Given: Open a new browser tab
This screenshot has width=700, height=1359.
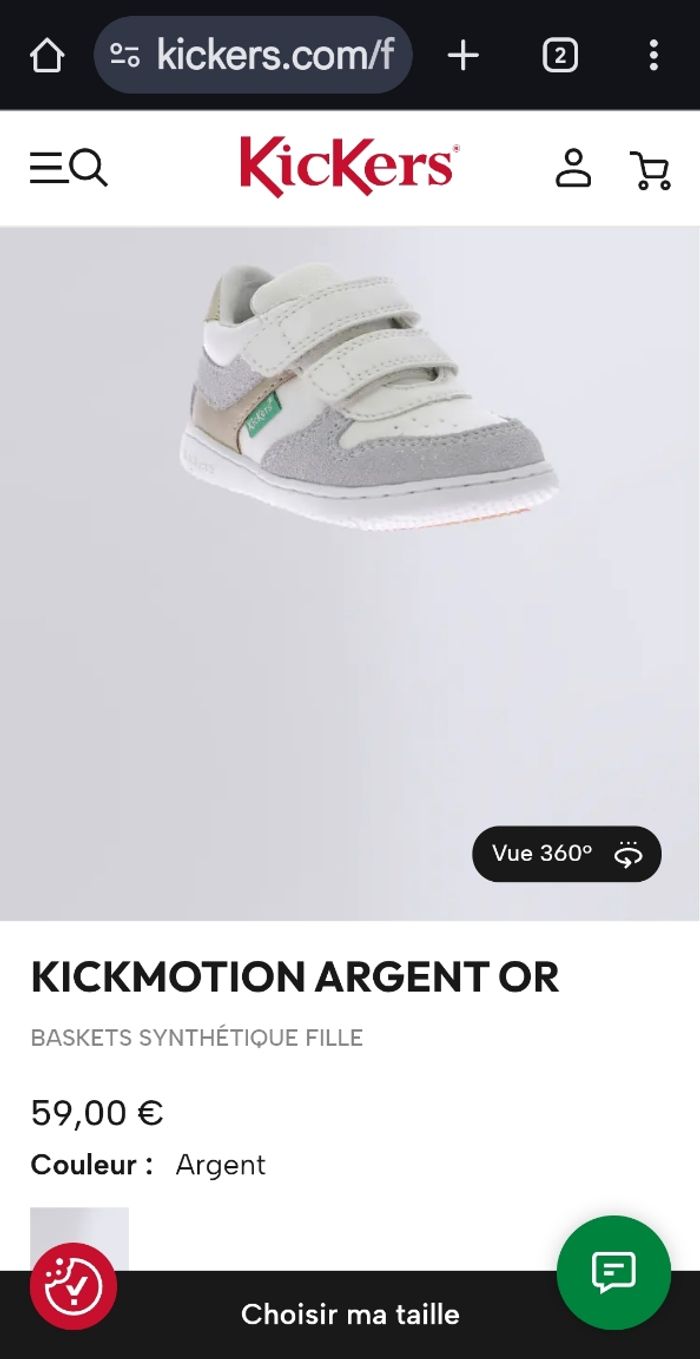Looking at the screenshot, I should (x=463, y=56).
